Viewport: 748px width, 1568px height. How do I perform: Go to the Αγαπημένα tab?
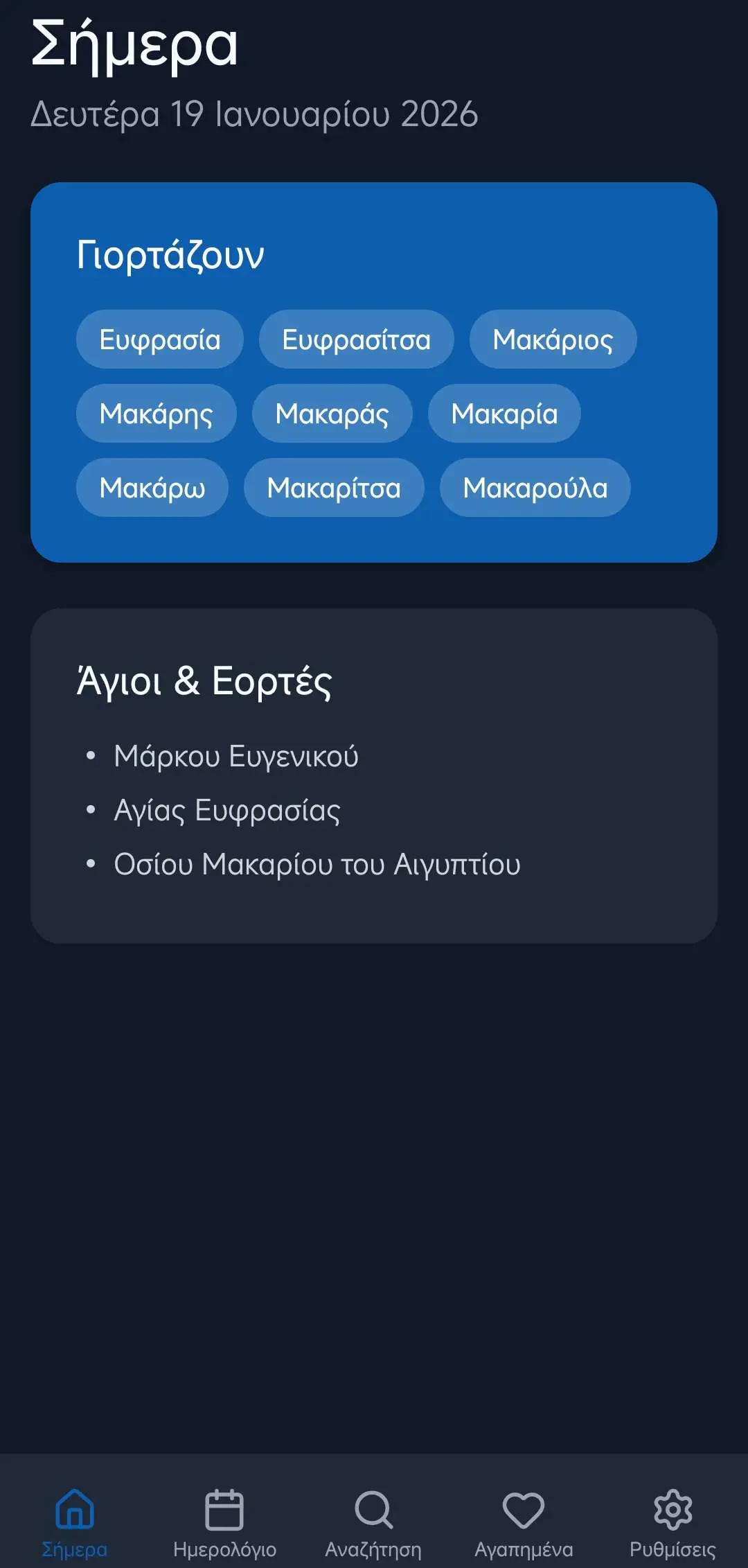point(524,1521)
